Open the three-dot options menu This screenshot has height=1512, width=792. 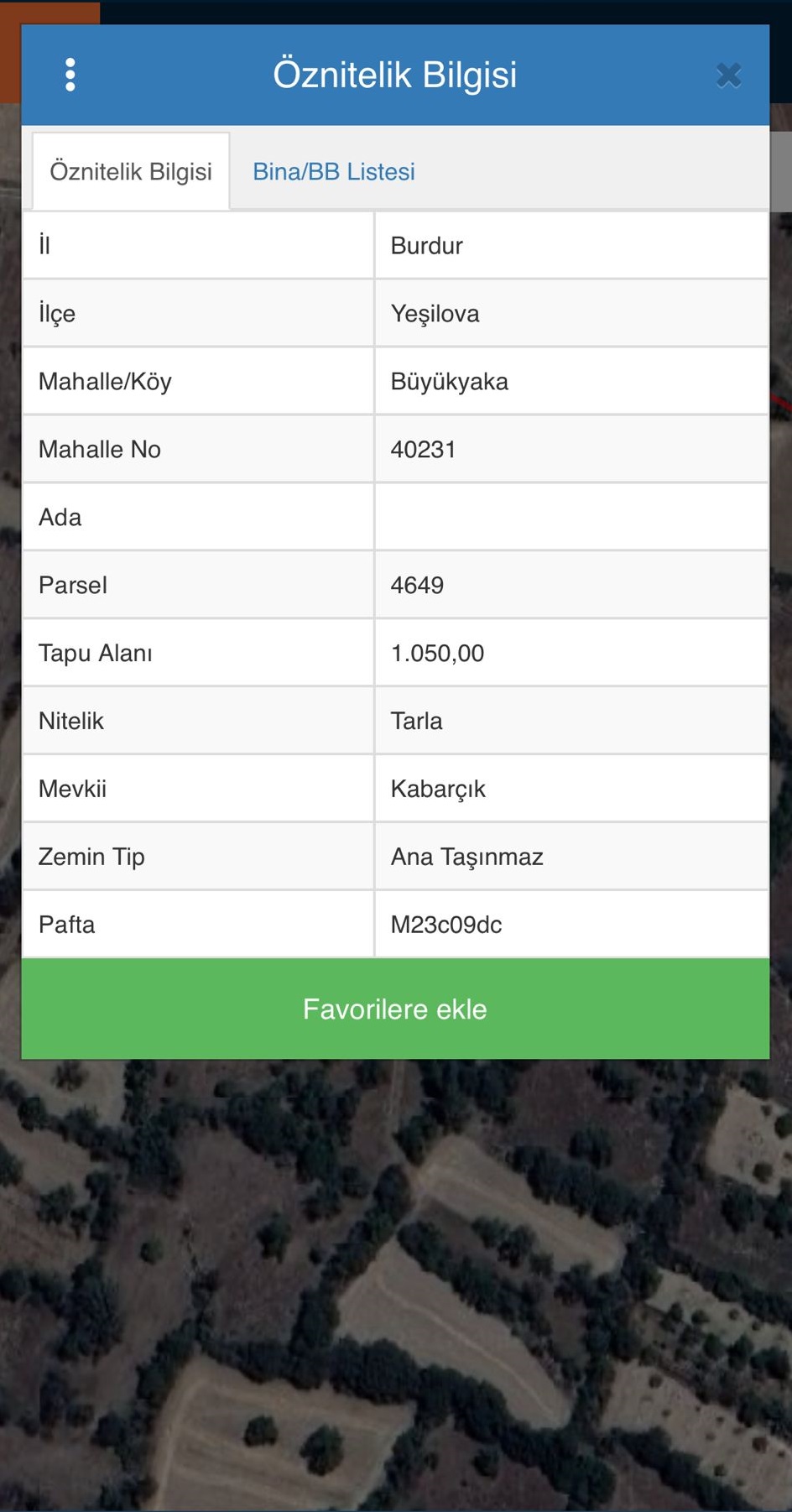coord(70,73)
